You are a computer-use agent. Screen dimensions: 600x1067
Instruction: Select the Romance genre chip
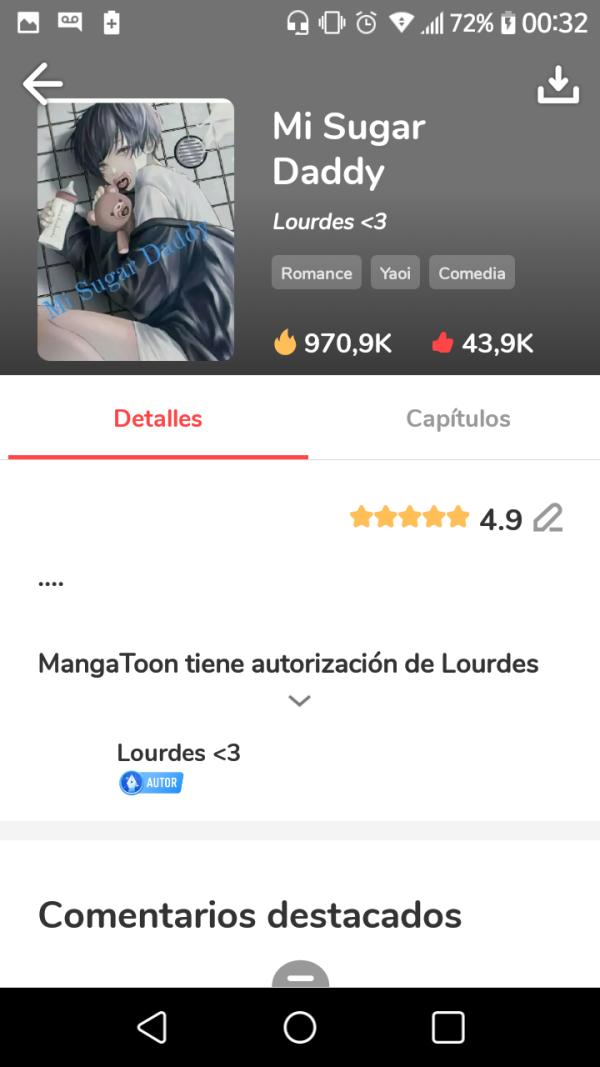click(x=316, y=273)
